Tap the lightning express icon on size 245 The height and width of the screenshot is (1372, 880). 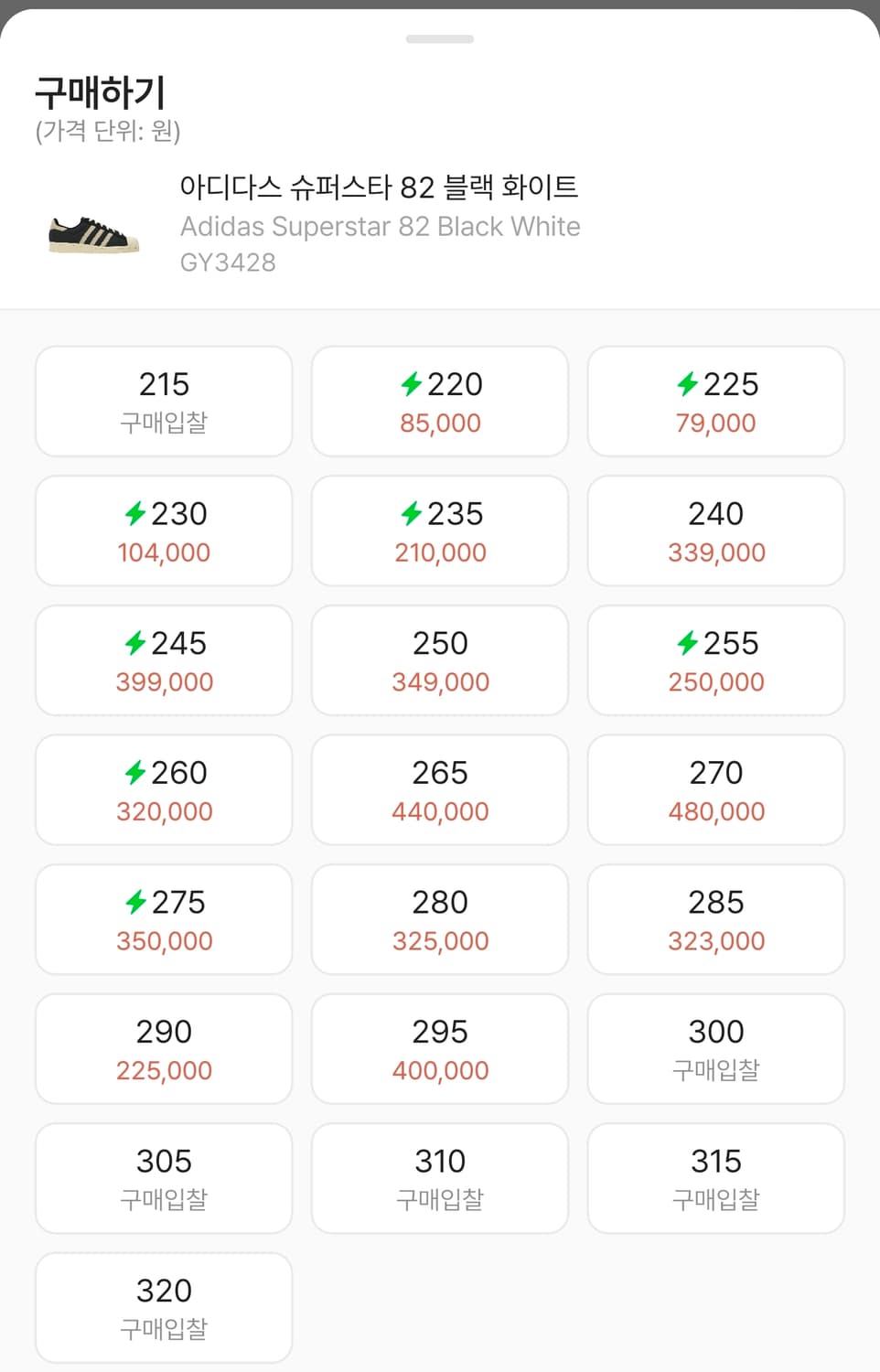pyautogui.click(x=136, y=643)
